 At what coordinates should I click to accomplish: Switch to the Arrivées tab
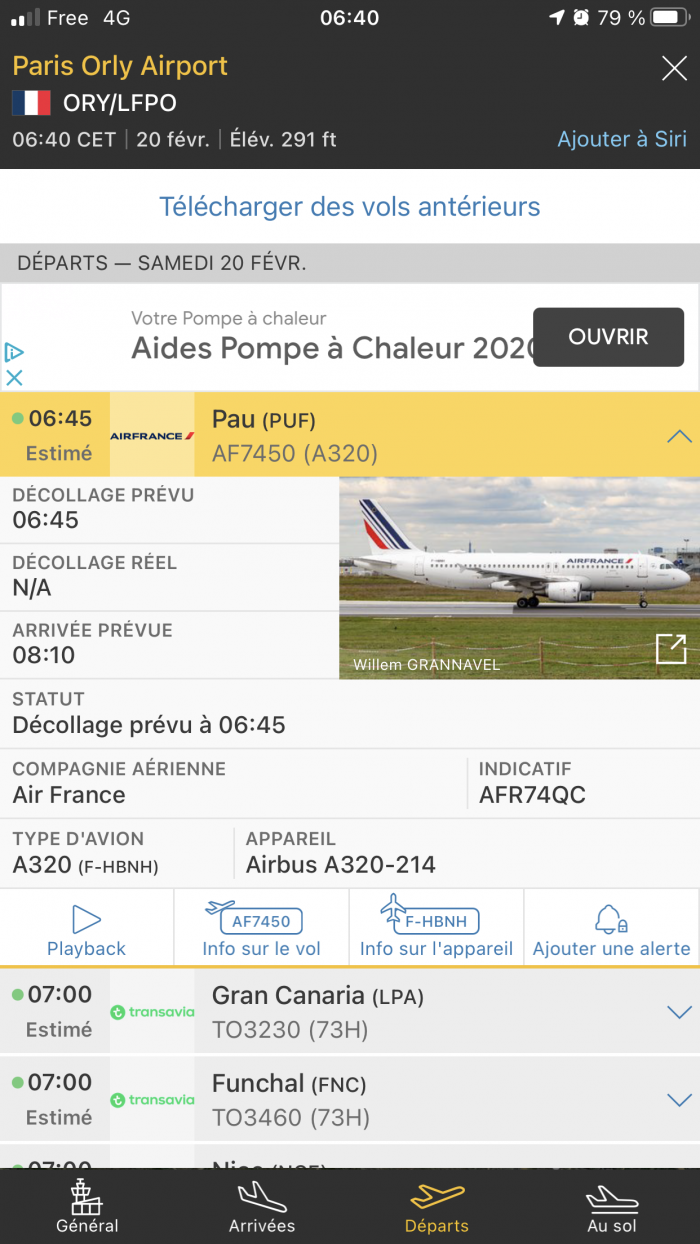tap(262, 1207)
